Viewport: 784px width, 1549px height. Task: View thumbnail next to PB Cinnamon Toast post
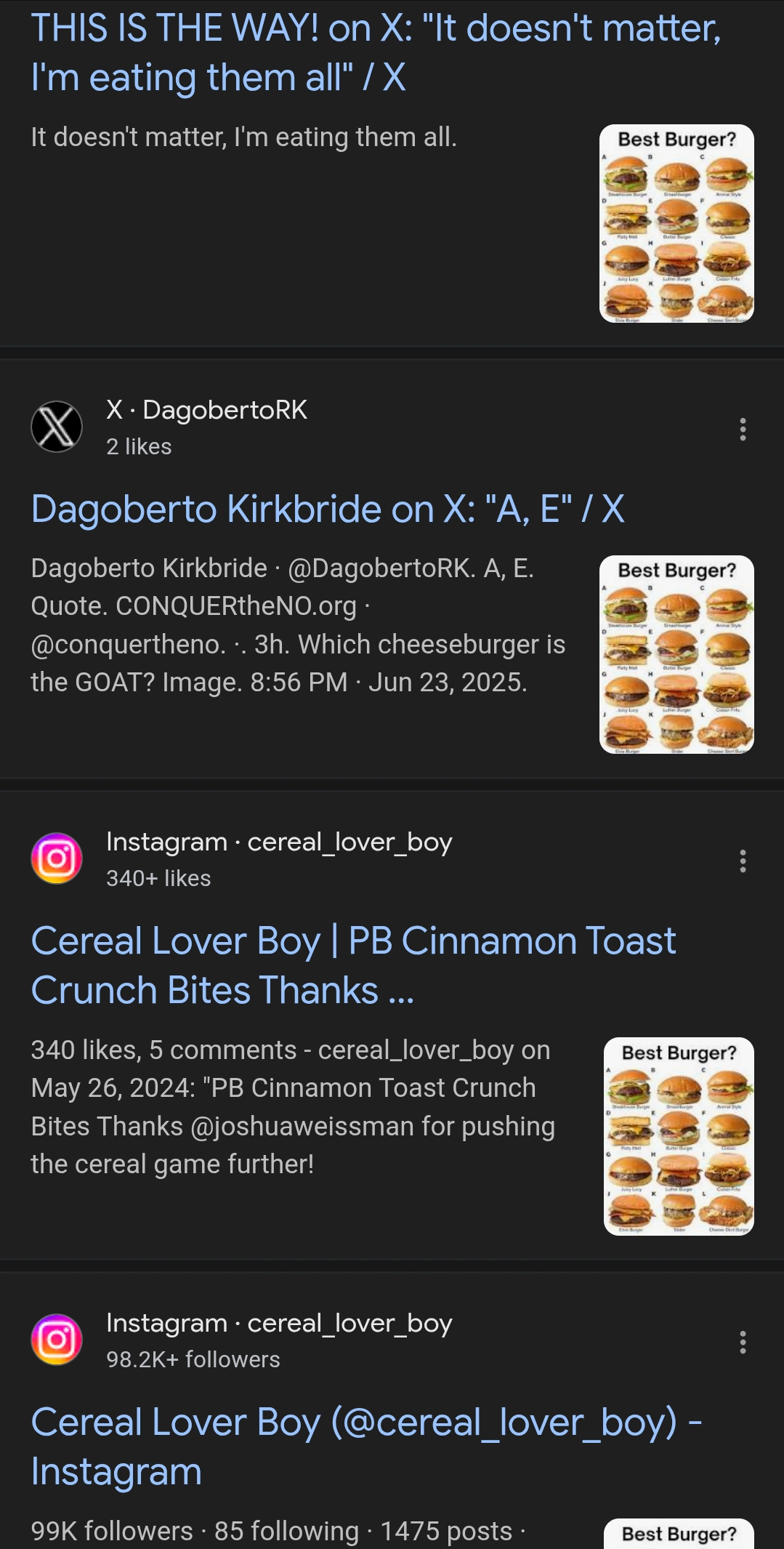point(679,1136)
